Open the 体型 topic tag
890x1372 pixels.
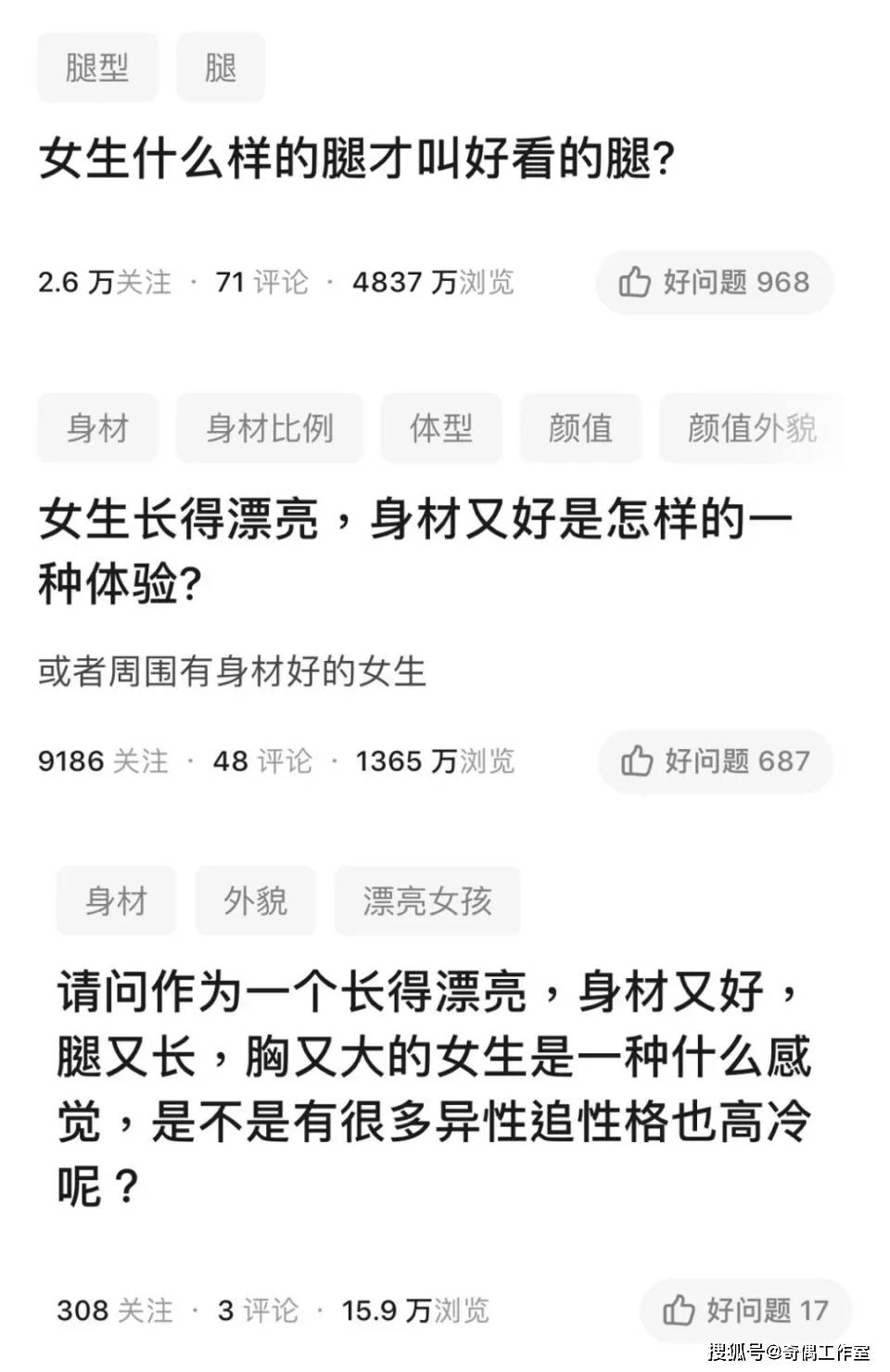[x=442, y=428]
